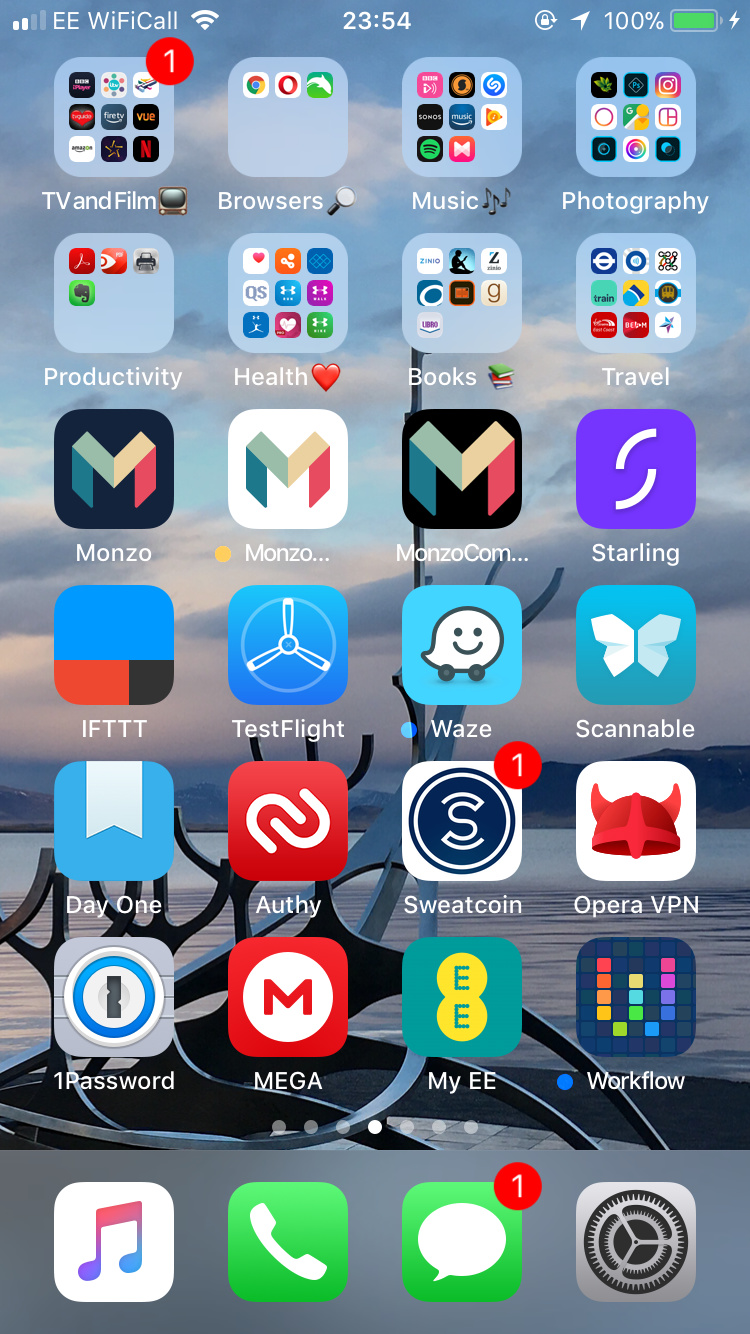Viewport: 750px width, 1334px height.
Task: Launch Authy
Action: click(x=288, y=821)
